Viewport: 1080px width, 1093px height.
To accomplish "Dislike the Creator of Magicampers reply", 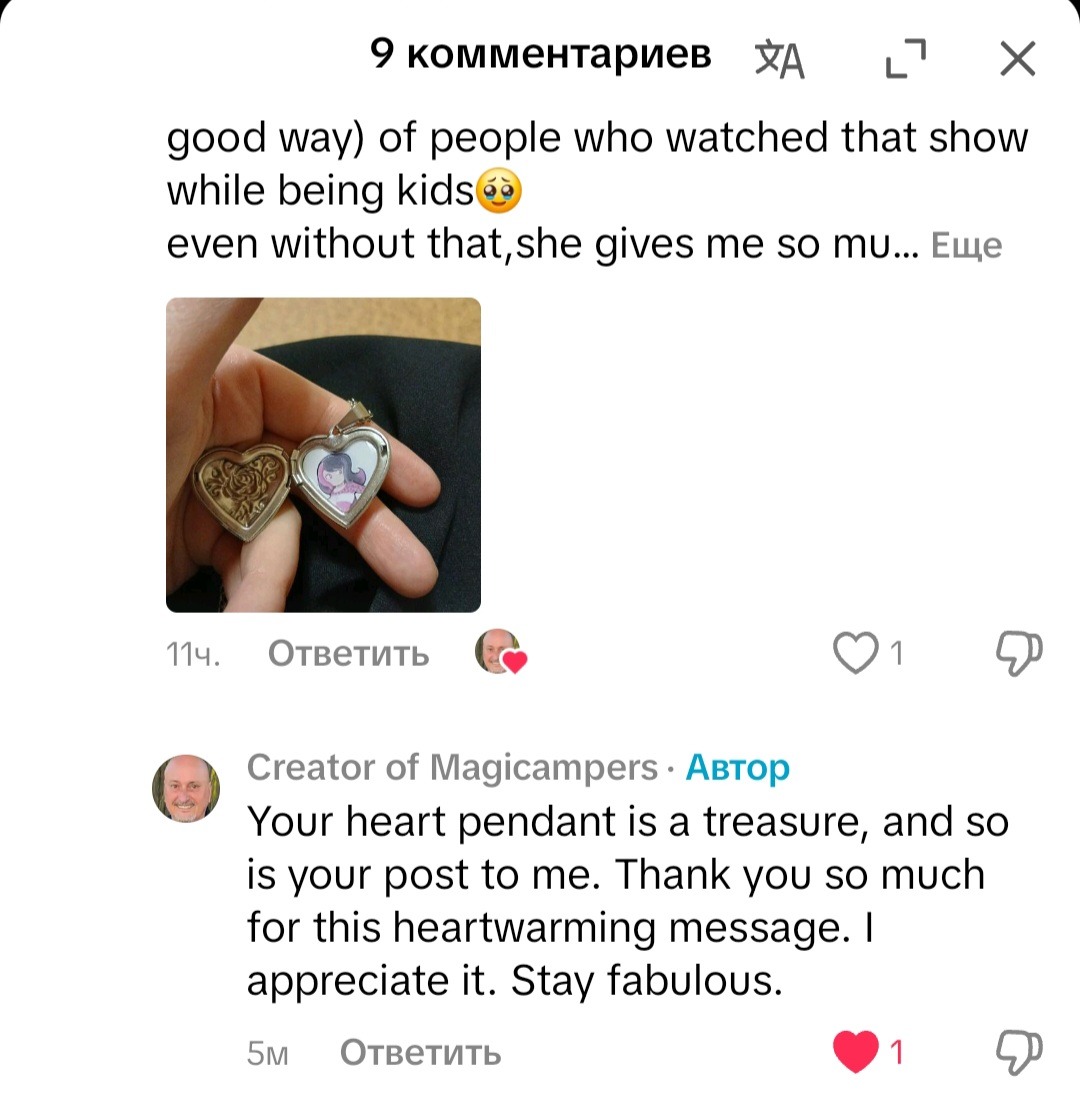I will [x=1019, y=1052].
